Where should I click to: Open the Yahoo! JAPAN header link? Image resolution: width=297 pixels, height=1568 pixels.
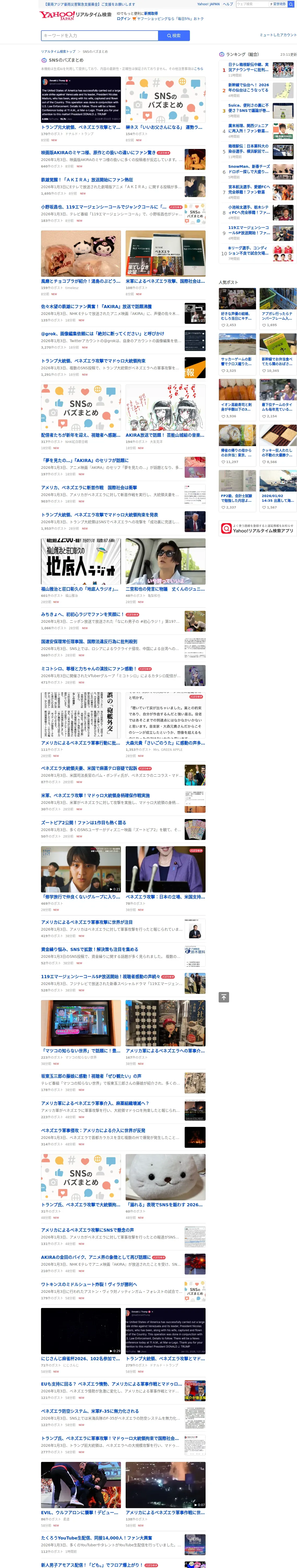(208, 4)
